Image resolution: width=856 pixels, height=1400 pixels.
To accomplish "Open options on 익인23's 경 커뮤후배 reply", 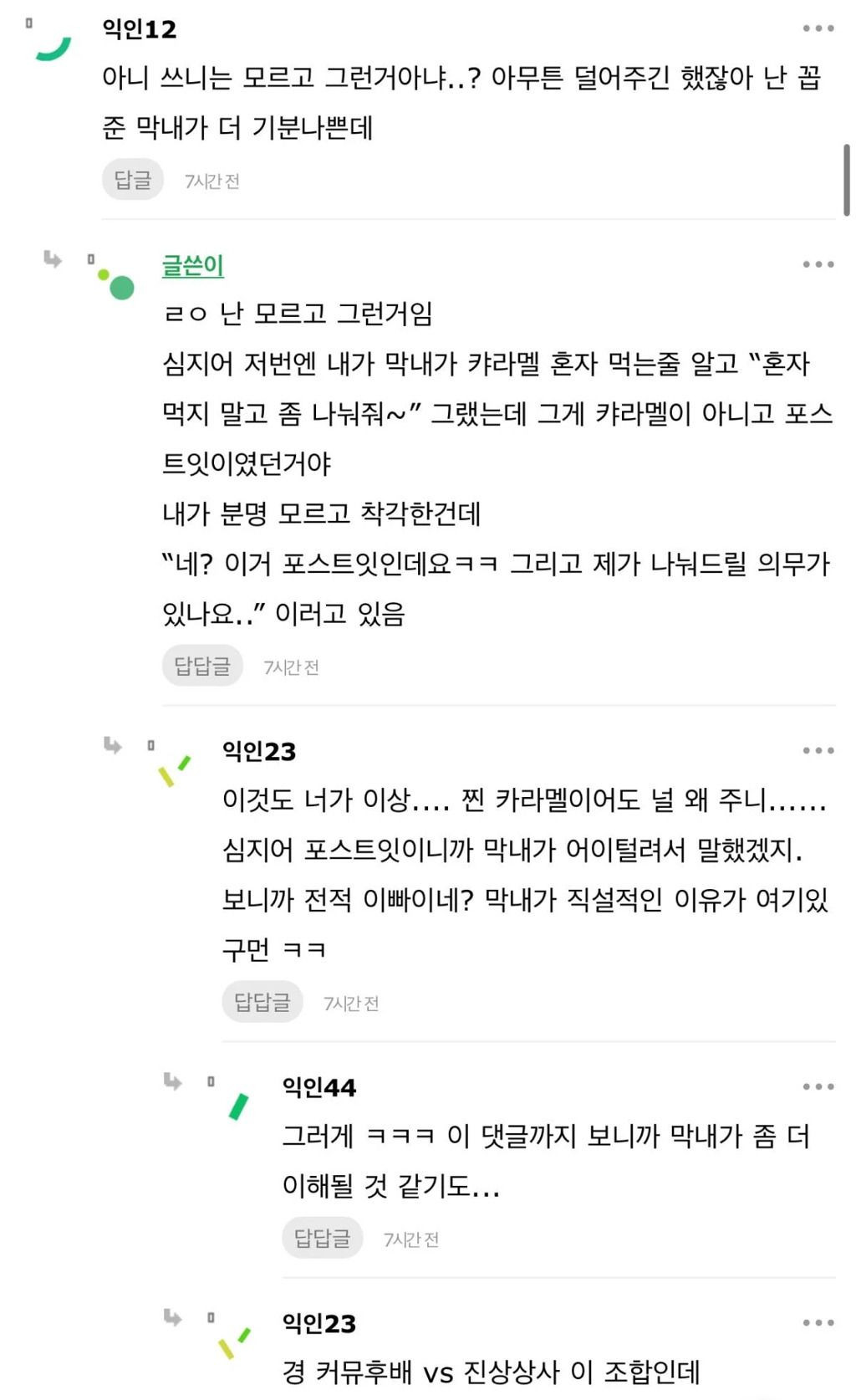I will coord(818,1323).
